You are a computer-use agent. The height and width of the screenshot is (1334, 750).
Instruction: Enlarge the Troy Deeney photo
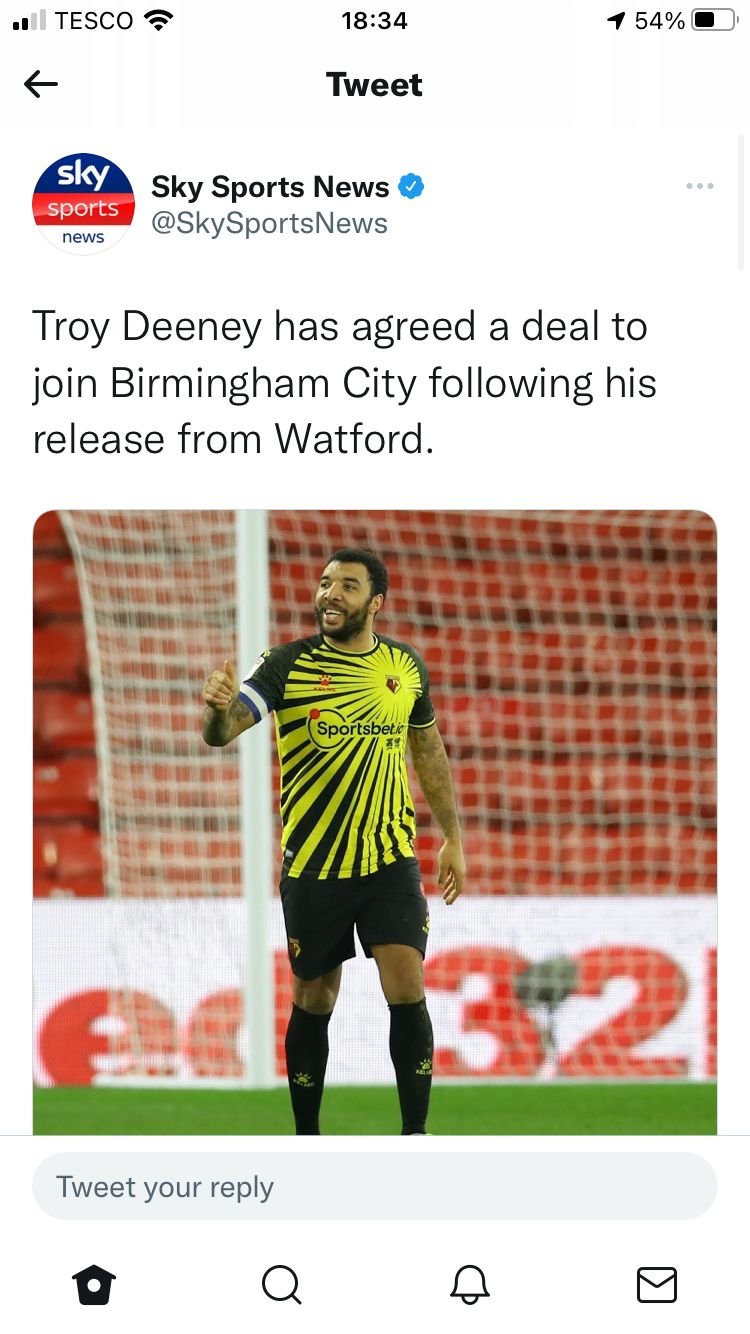pyautogui.click(x=375, y=820)
